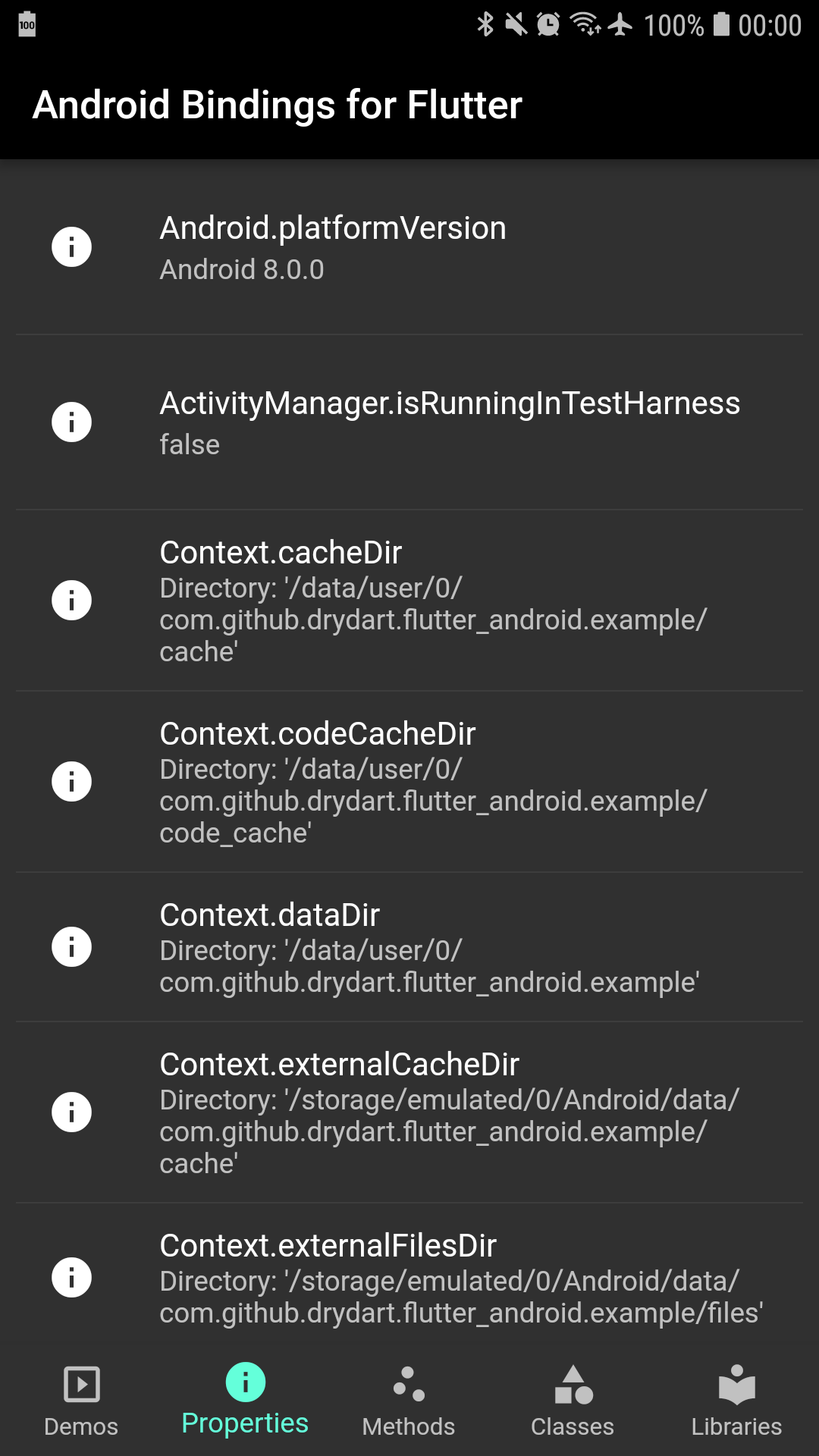Viewport: 819px width, 1456px height.
Task: Tap the info icon next to Context.dataDir
Action: [x=71, y=946]
